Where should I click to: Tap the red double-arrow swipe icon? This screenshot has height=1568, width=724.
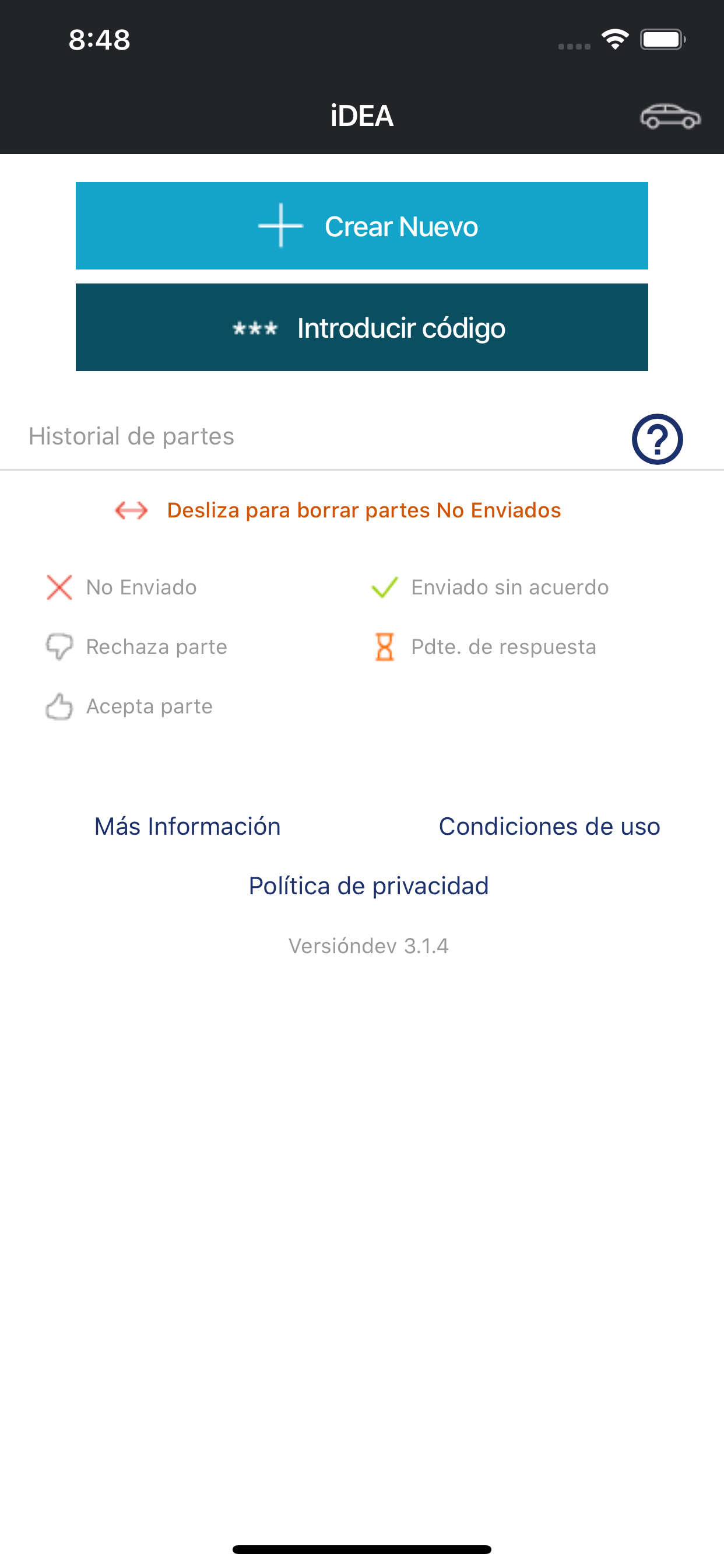(129, 510)
